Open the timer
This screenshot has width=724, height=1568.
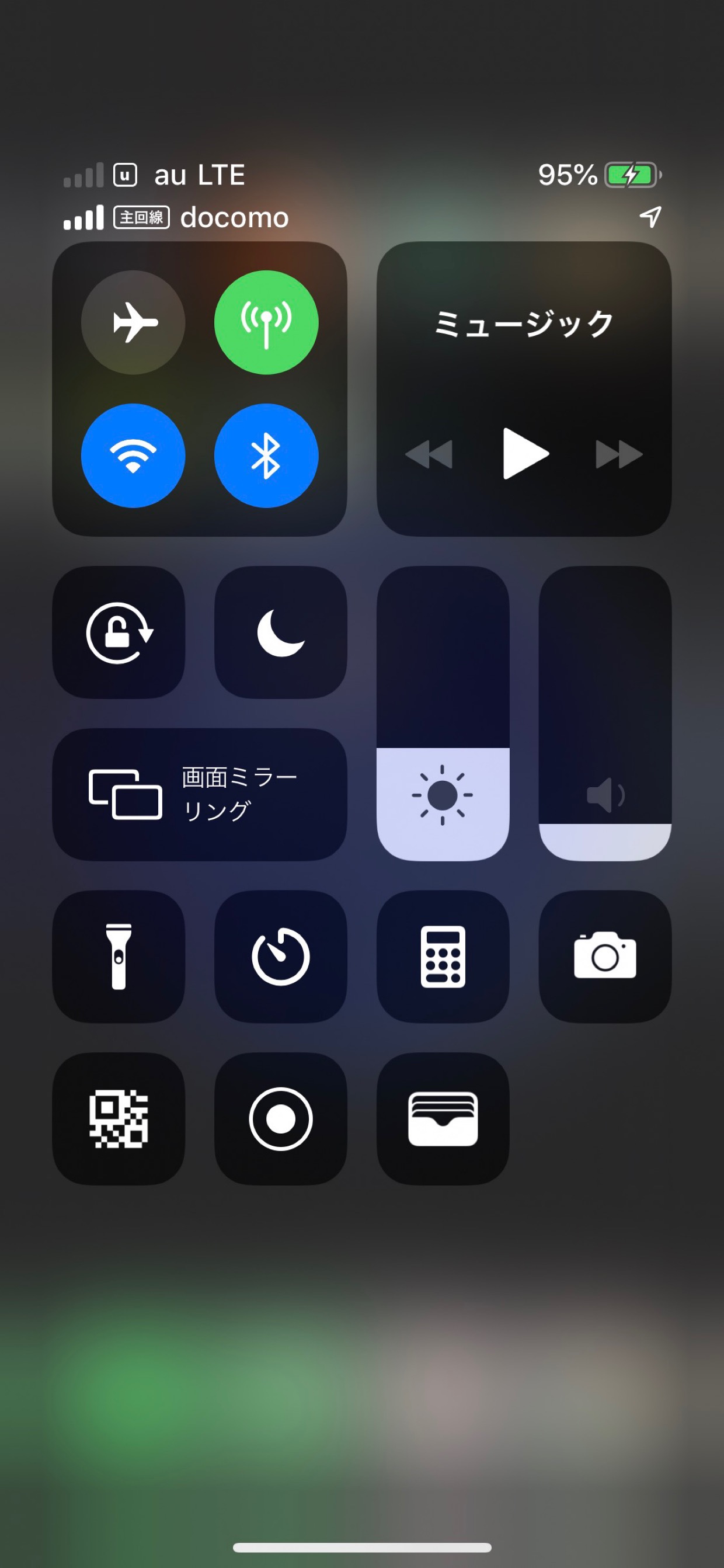coord(280,956)
